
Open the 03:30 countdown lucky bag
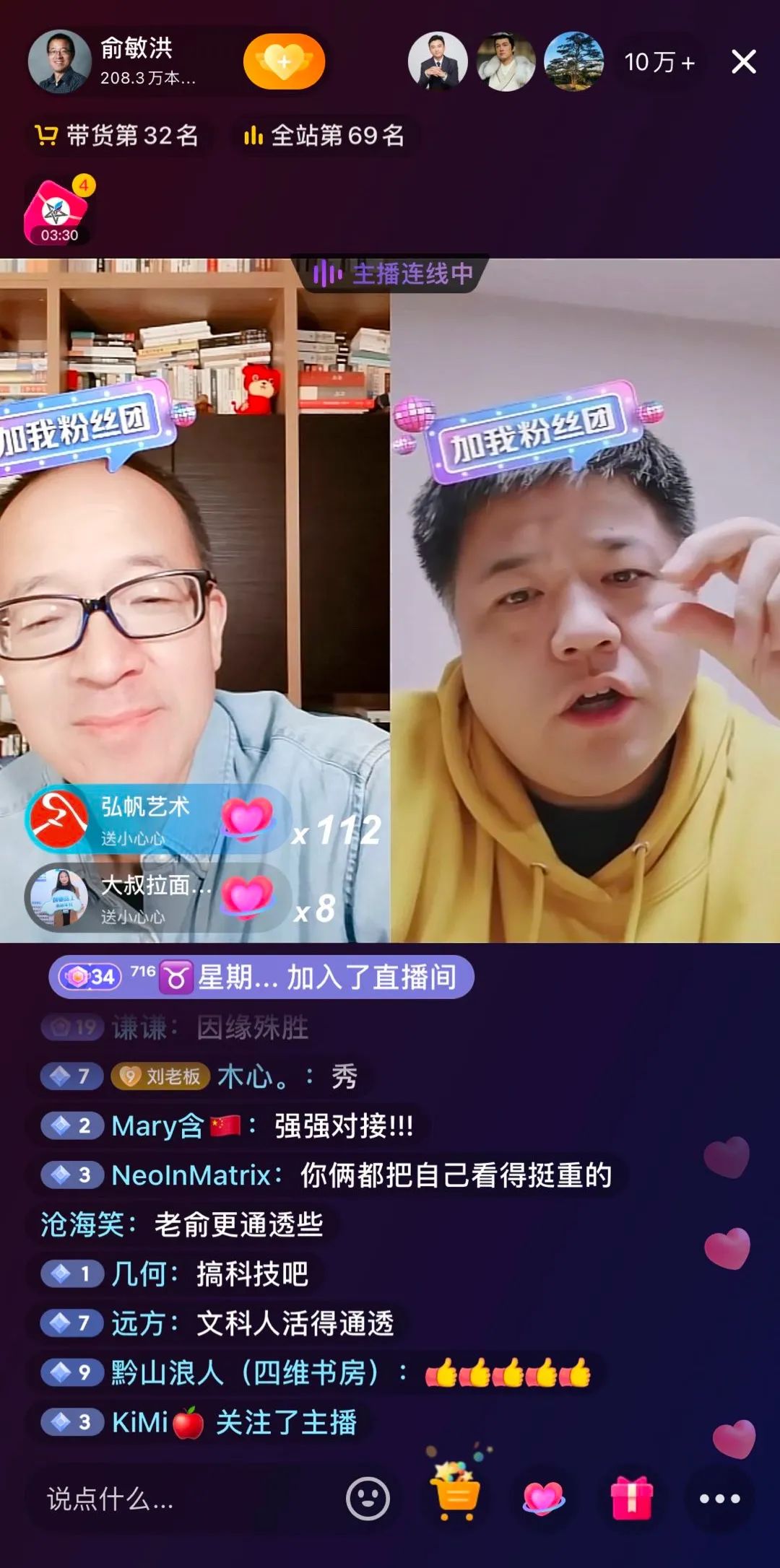point(58,212)
